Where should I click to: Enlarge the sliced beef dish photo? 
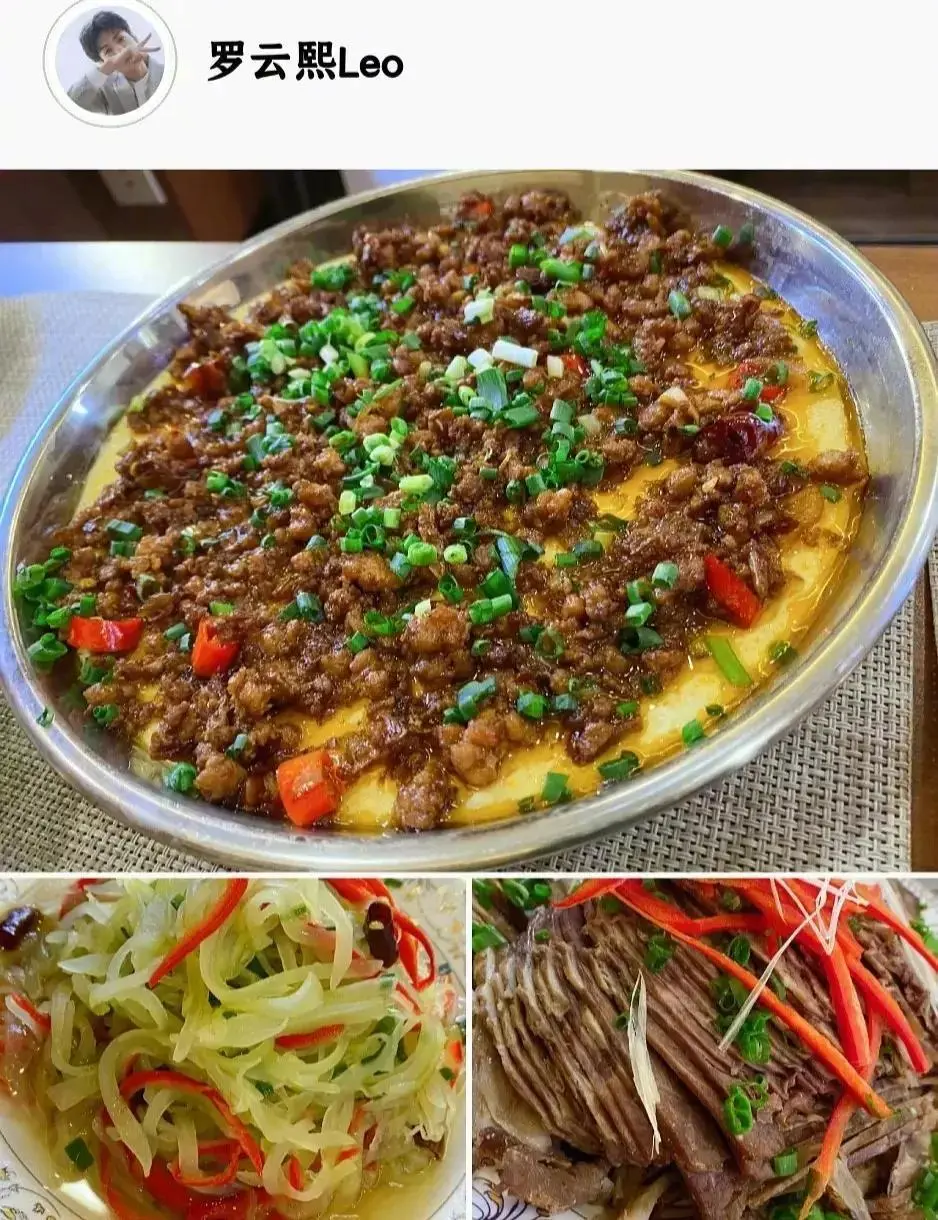[705, 1048]
